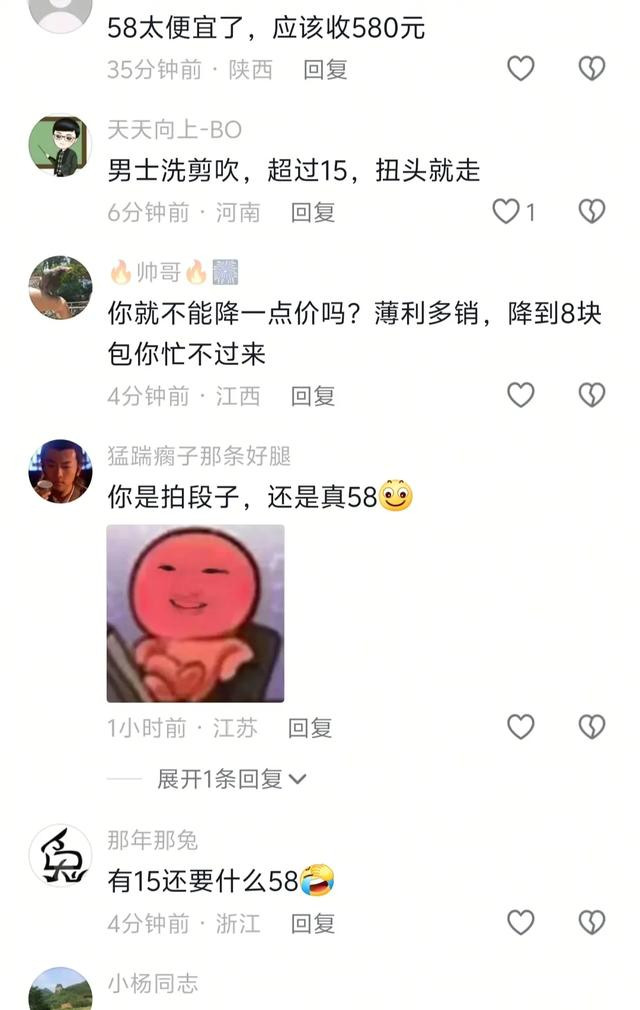
Task: Like 那年那兔's comment
Action: [x=520, y=922]
